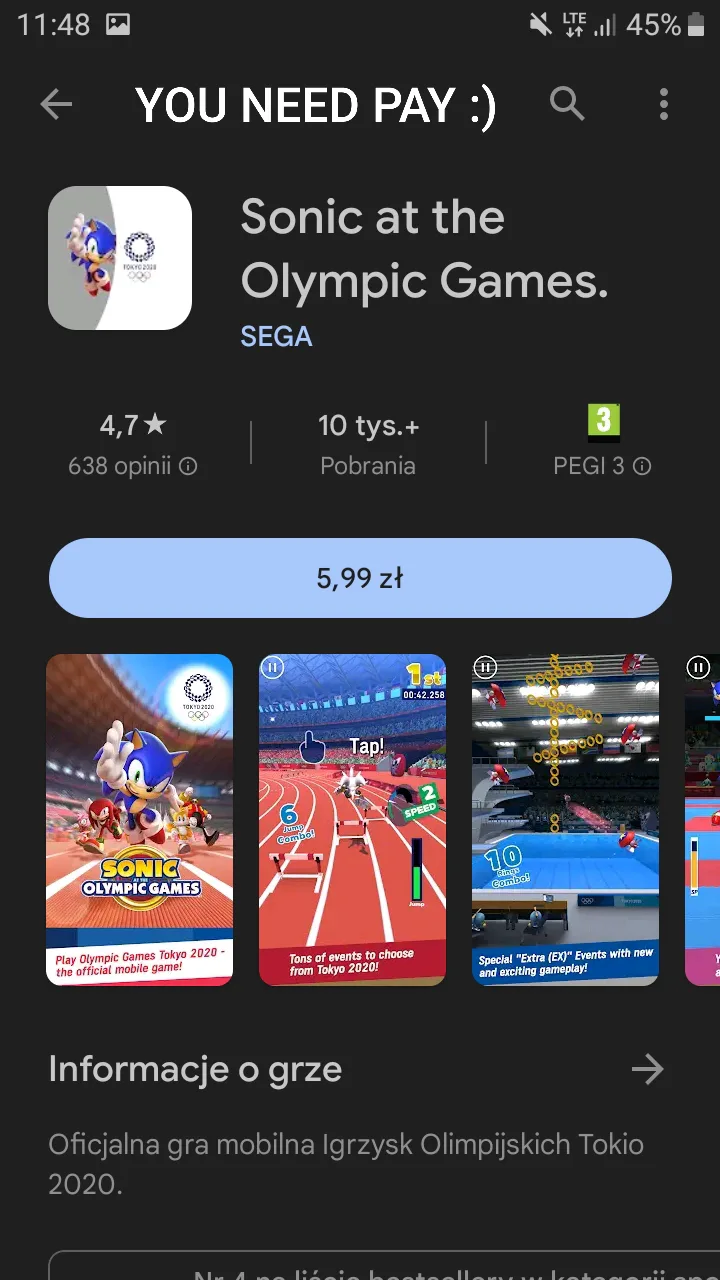Viewport: 720px width, 1280px height.
Task: Expand Informacje o grze section arrow
Action: 647,1069
